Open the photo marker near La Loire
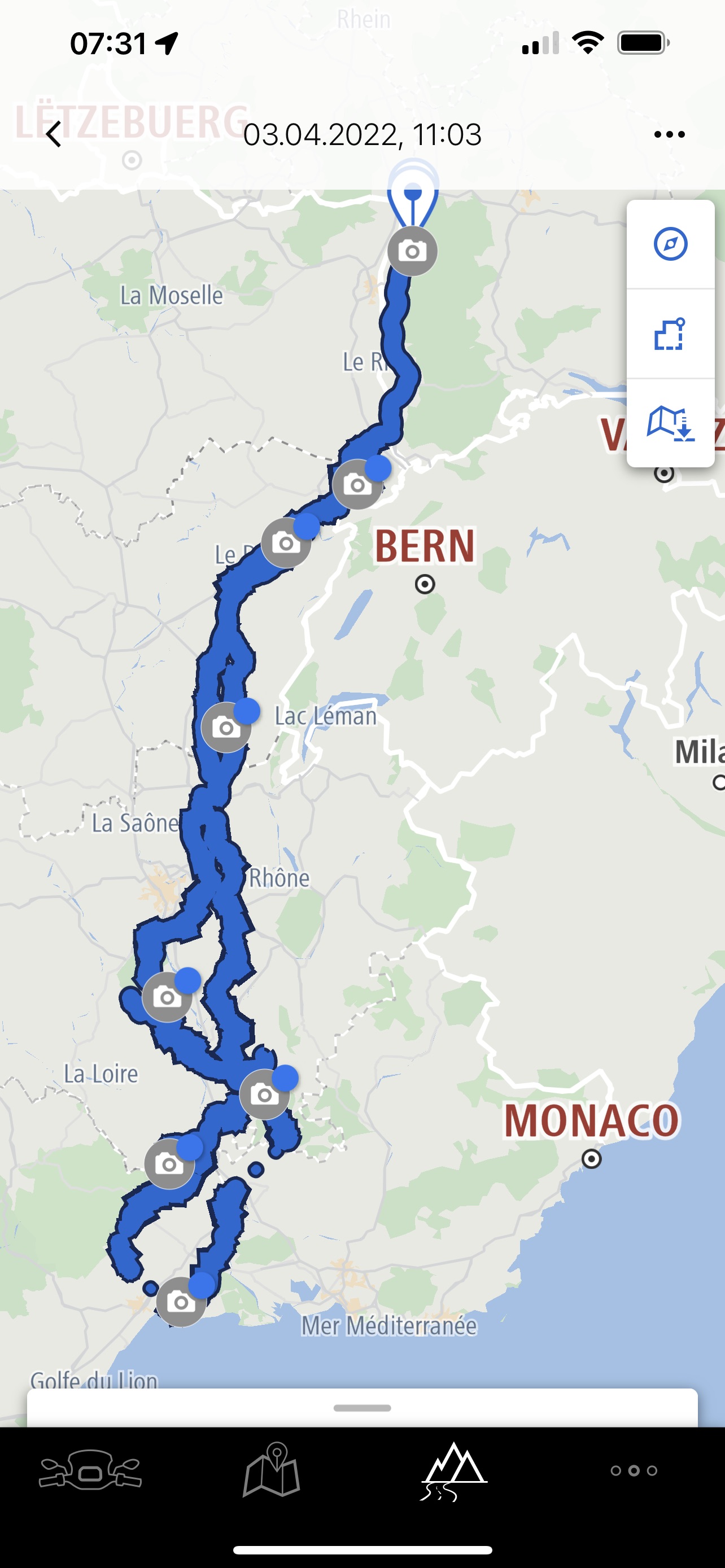Image resolution: width=725 pixels, height=1568 pixels. click(x=167, y=997)
